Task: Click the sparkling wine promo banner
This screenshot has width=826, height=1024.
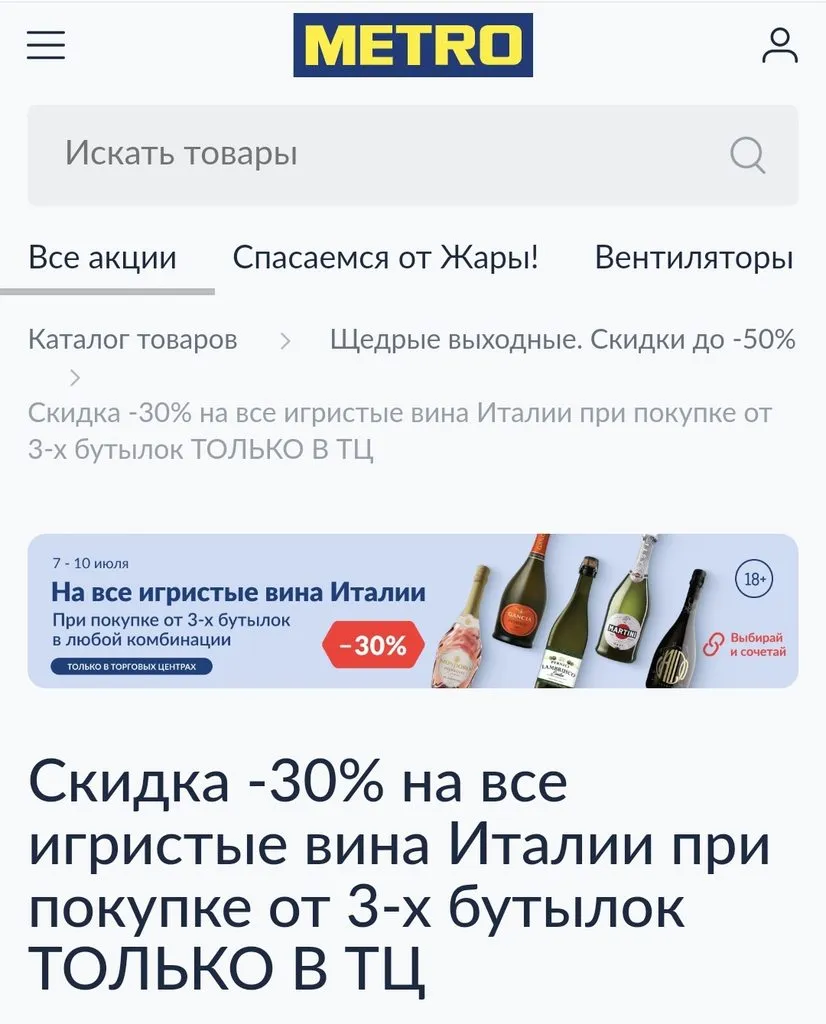Action: 413,612
